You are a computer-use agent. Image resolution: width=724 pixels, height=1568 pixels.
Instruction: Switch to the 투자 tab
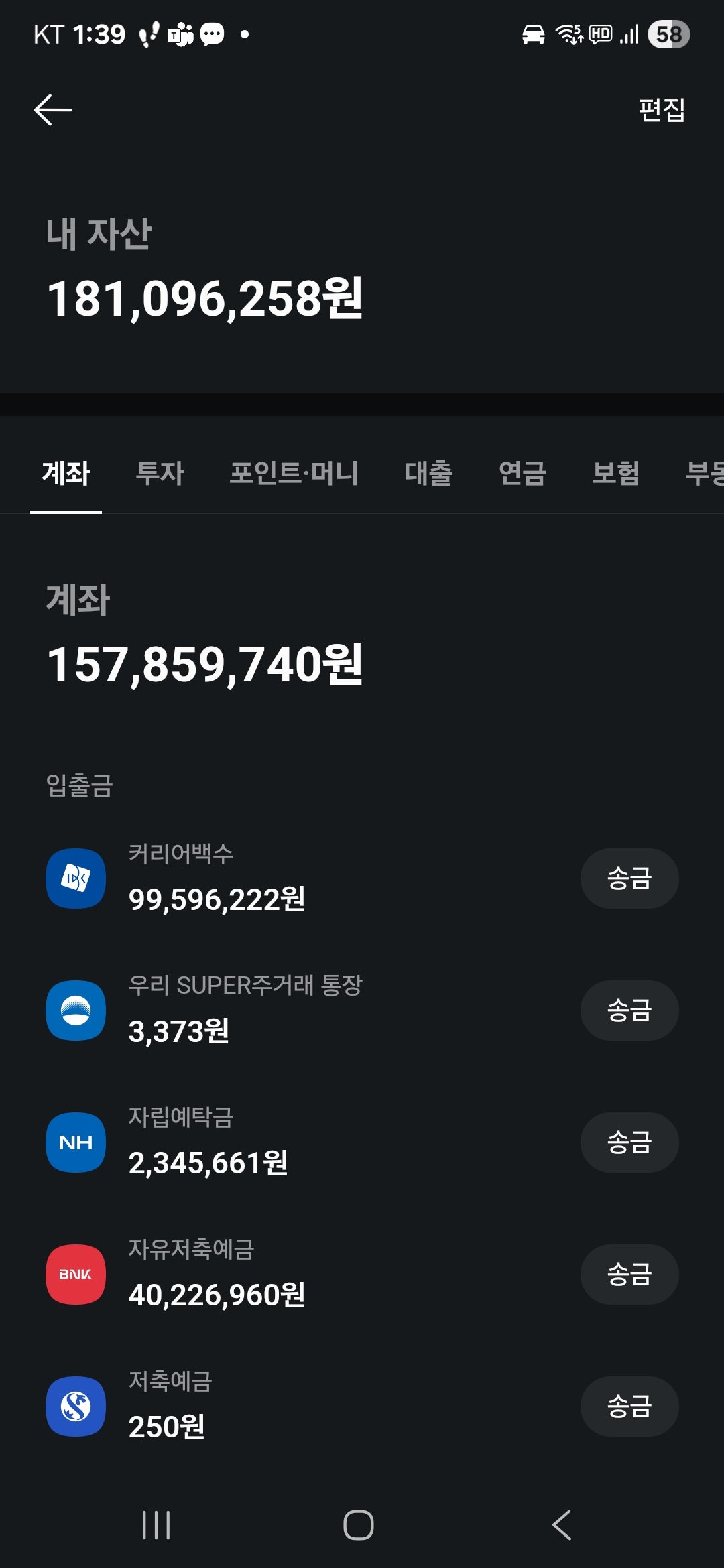(160, 473)
